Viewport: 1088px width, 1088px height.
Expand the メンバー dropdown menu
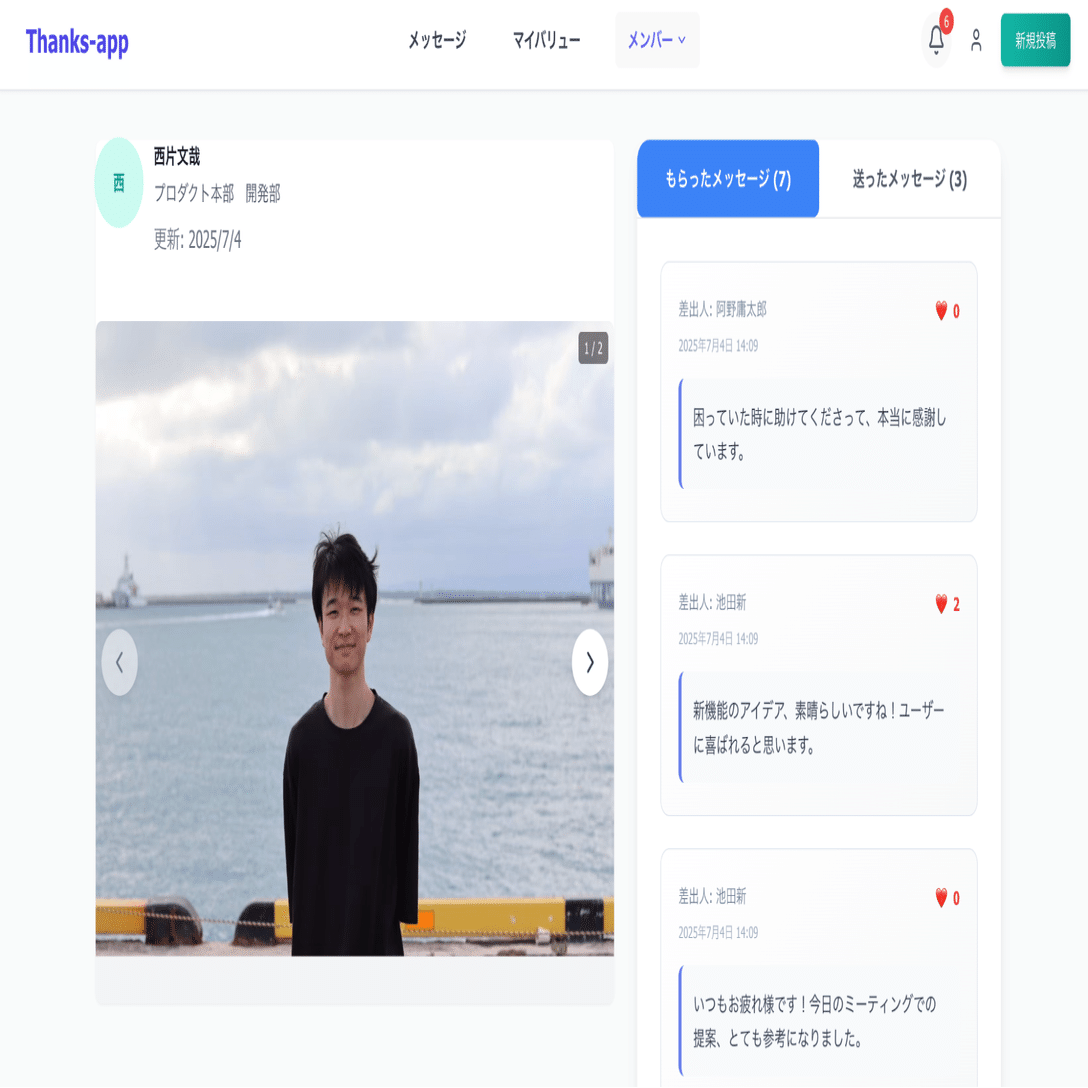click(x=657, y=41)
